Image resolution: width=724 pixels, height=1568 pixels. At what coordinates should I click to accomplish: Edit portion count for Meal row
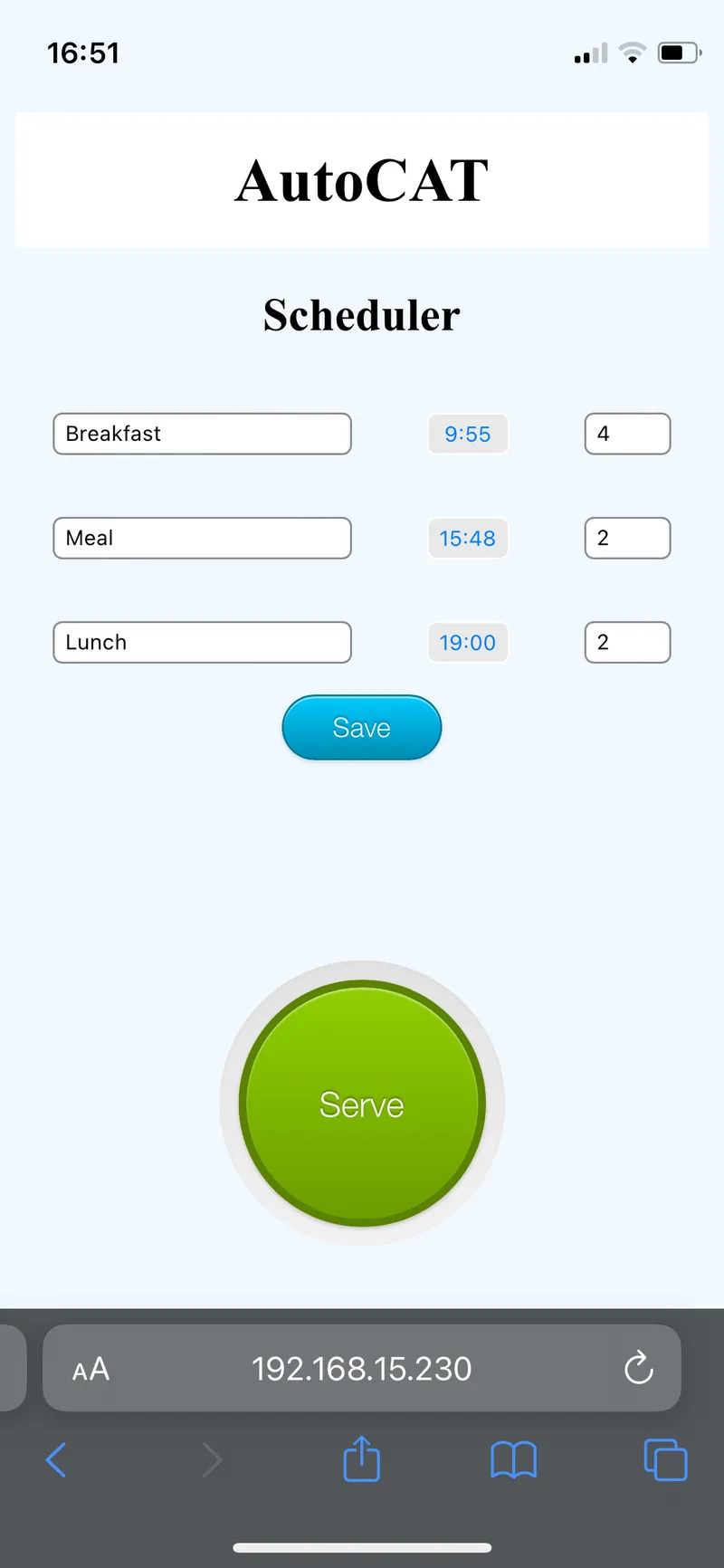click(x=627, y=538)
